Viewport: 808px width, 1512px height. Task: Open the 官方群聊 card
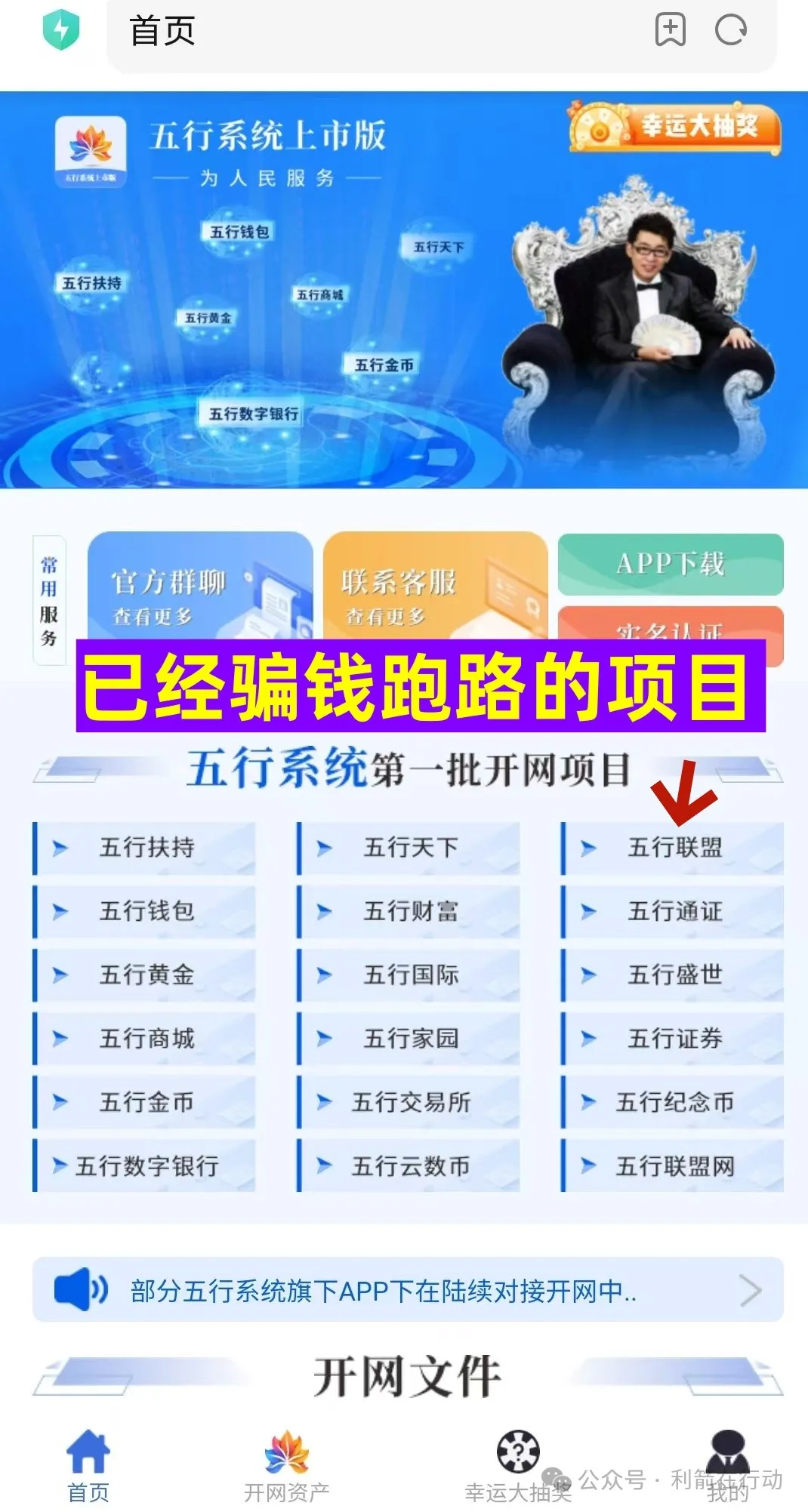[x=200, y=585]
